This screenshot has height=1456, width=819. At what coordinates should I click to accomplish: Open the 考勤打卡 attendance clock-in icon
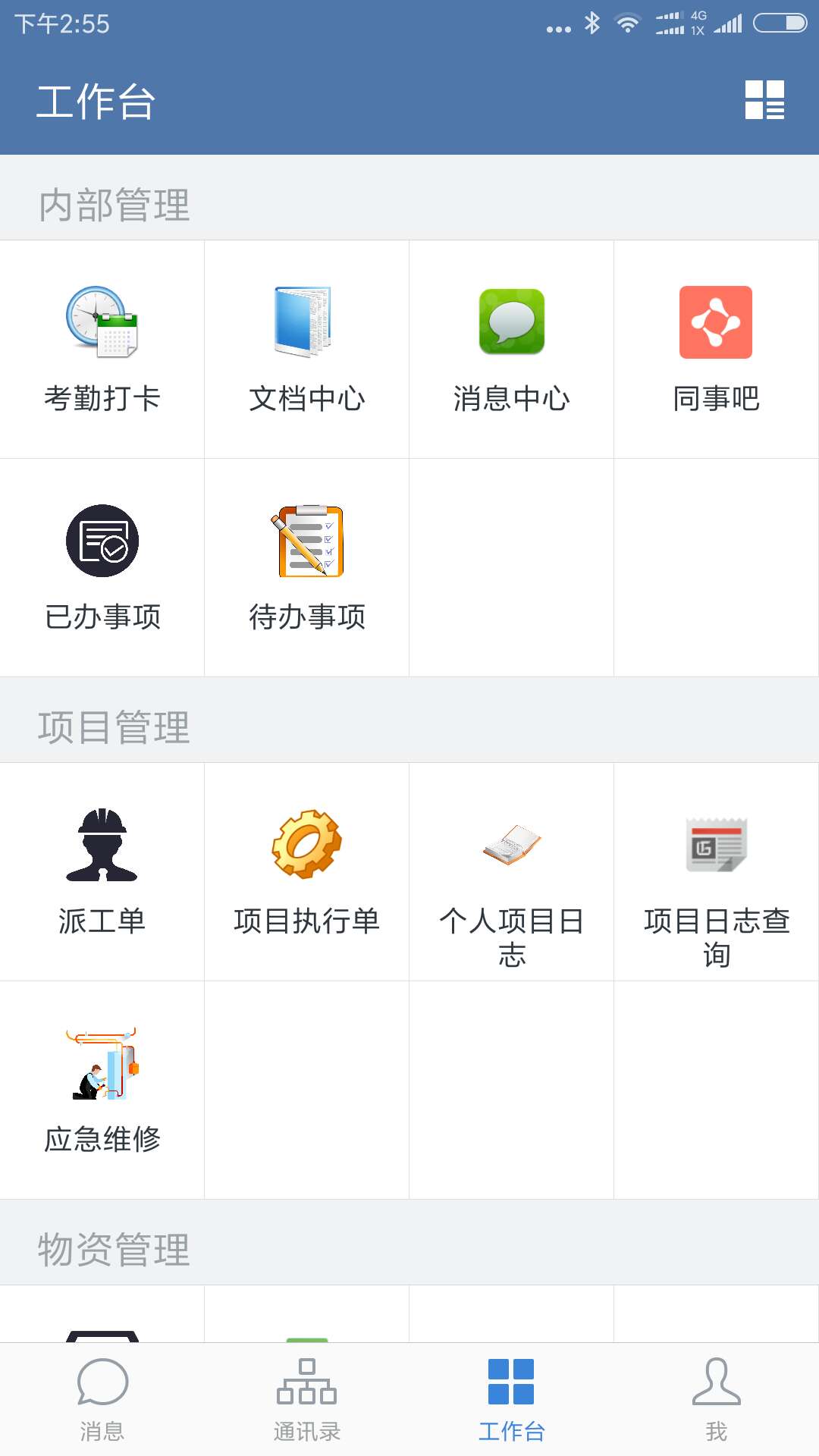pyautogui.click(x=102, y=345)
